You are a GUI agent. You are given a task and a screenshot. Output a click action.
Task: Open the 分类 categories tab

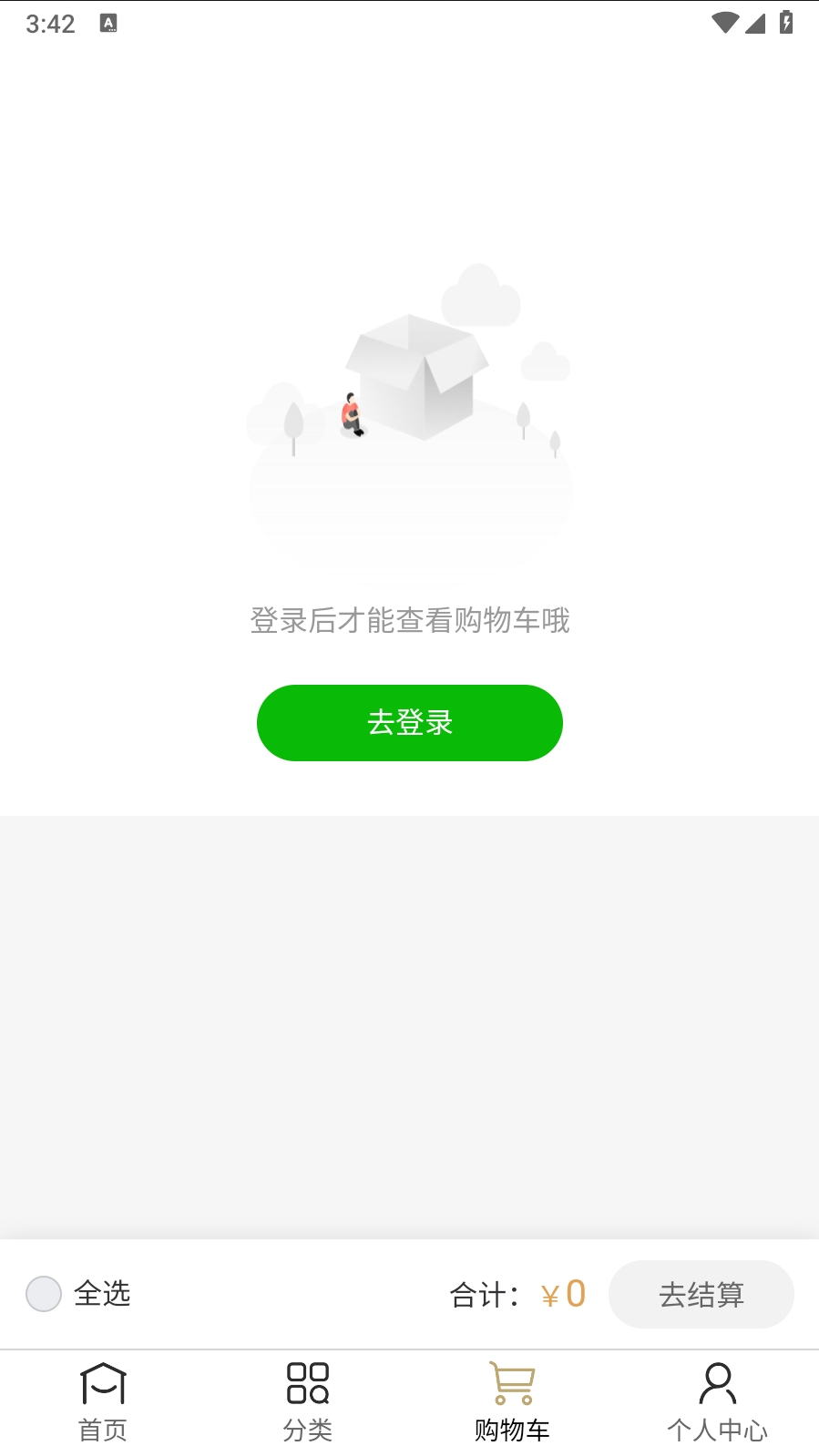point(308,1402)
